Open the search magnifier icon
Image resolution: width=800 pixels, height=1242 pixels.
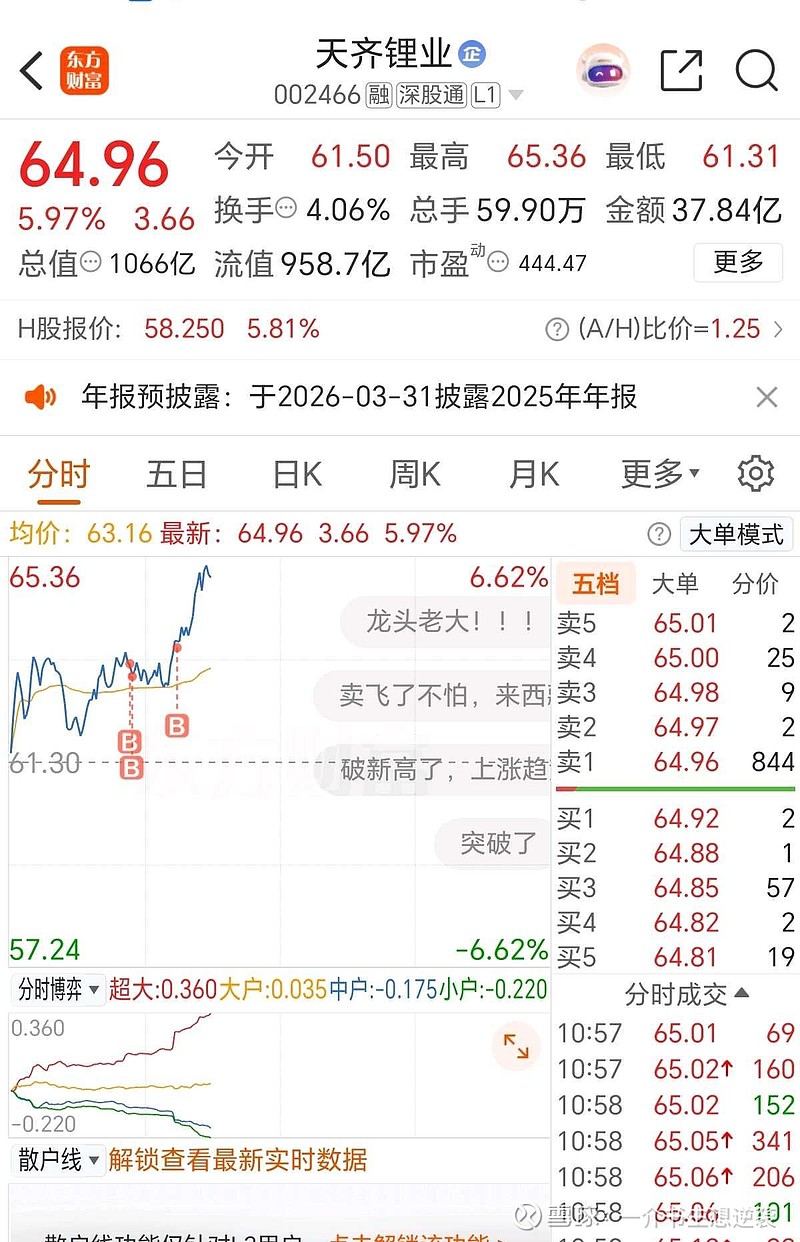pos(757,72)
